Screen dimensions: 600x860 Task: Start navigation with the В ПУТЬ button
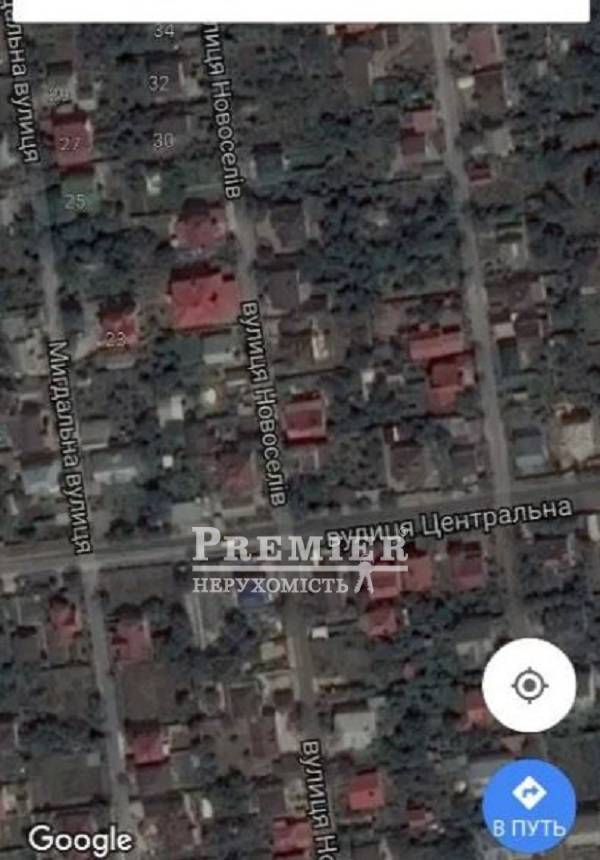click(x=528, y=805)
